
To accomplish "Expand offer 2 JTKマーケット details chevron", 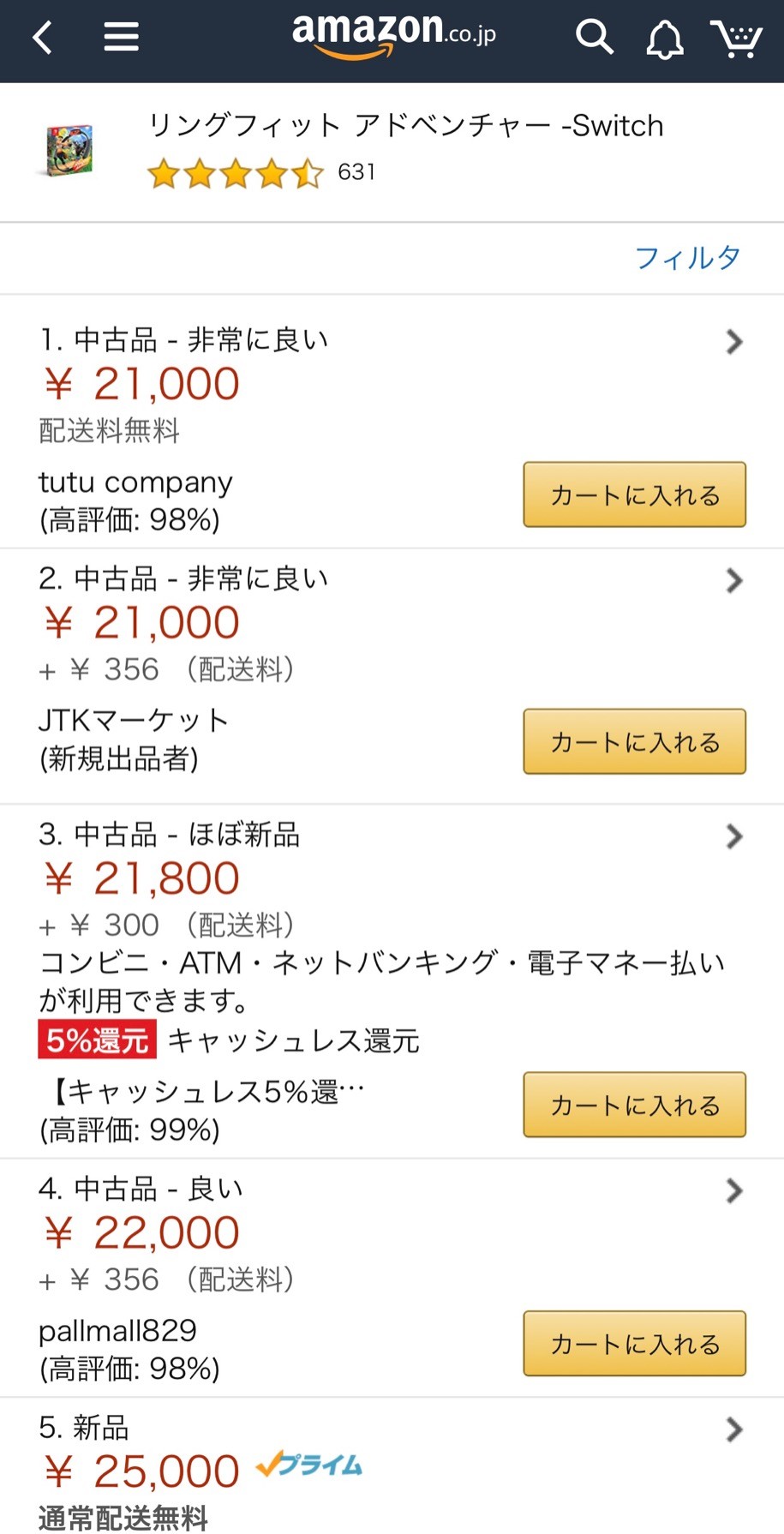I will tap(733, 580).
